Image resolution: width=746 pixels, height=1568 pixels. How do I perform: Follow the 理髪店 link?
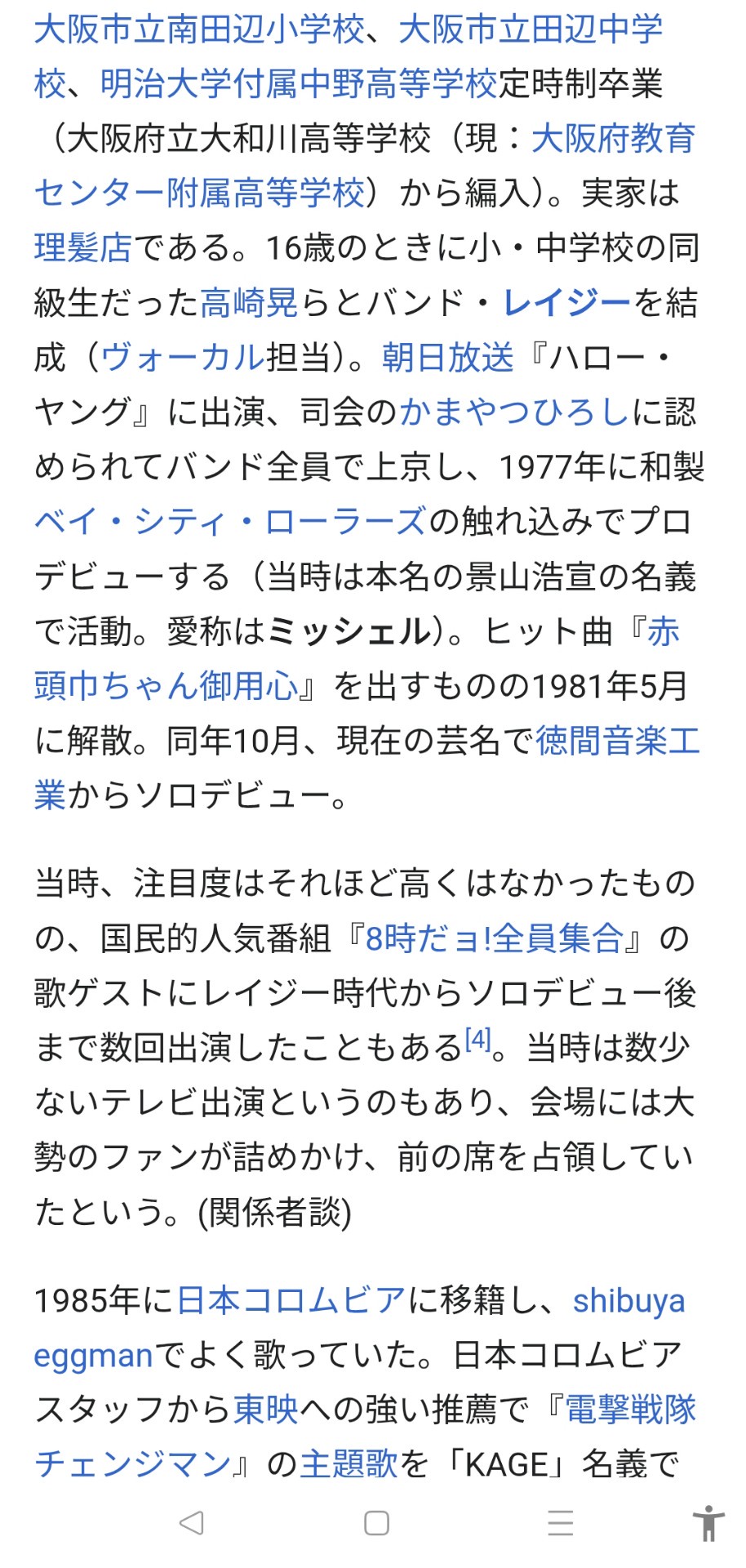point(83,248)
